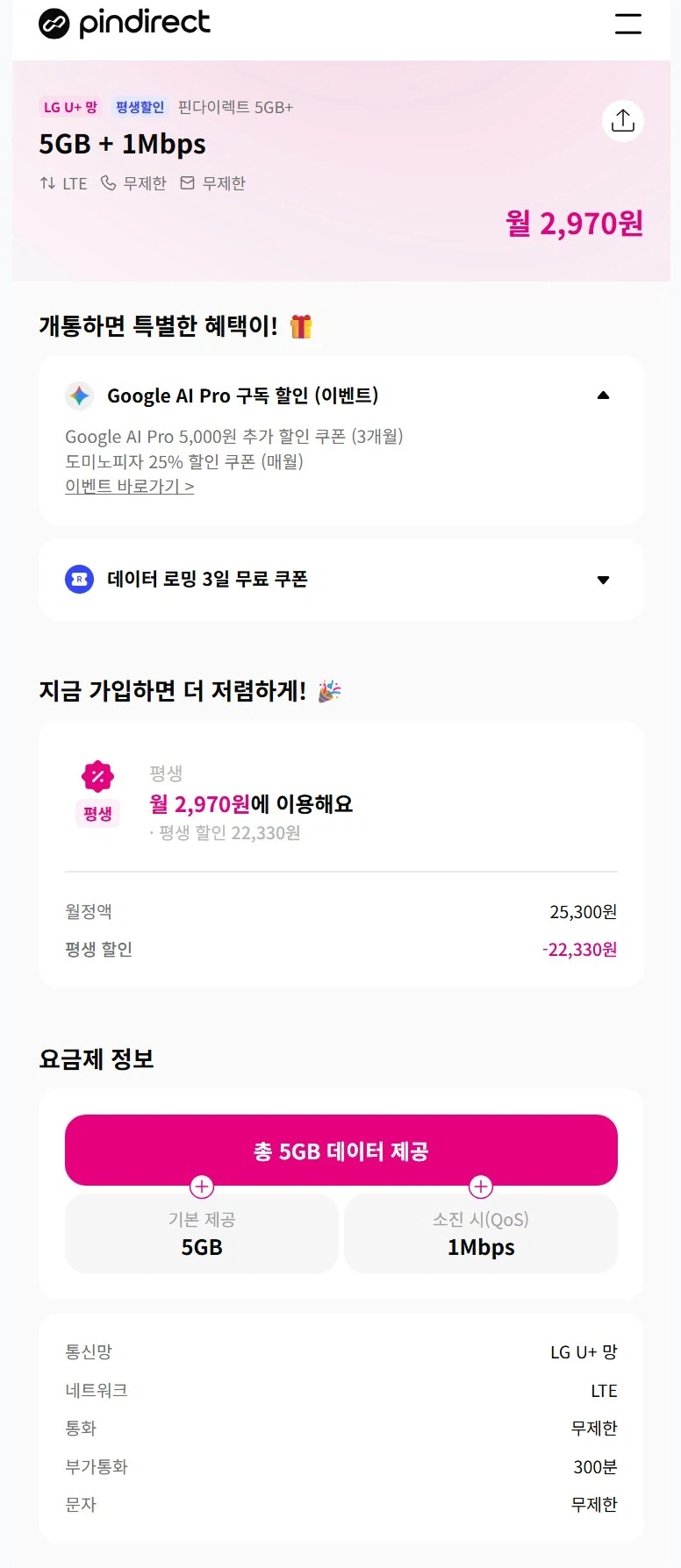Click the Google AI Pro sparkle icon
The image size is (681, 1568).
click(x=79, y=396)
